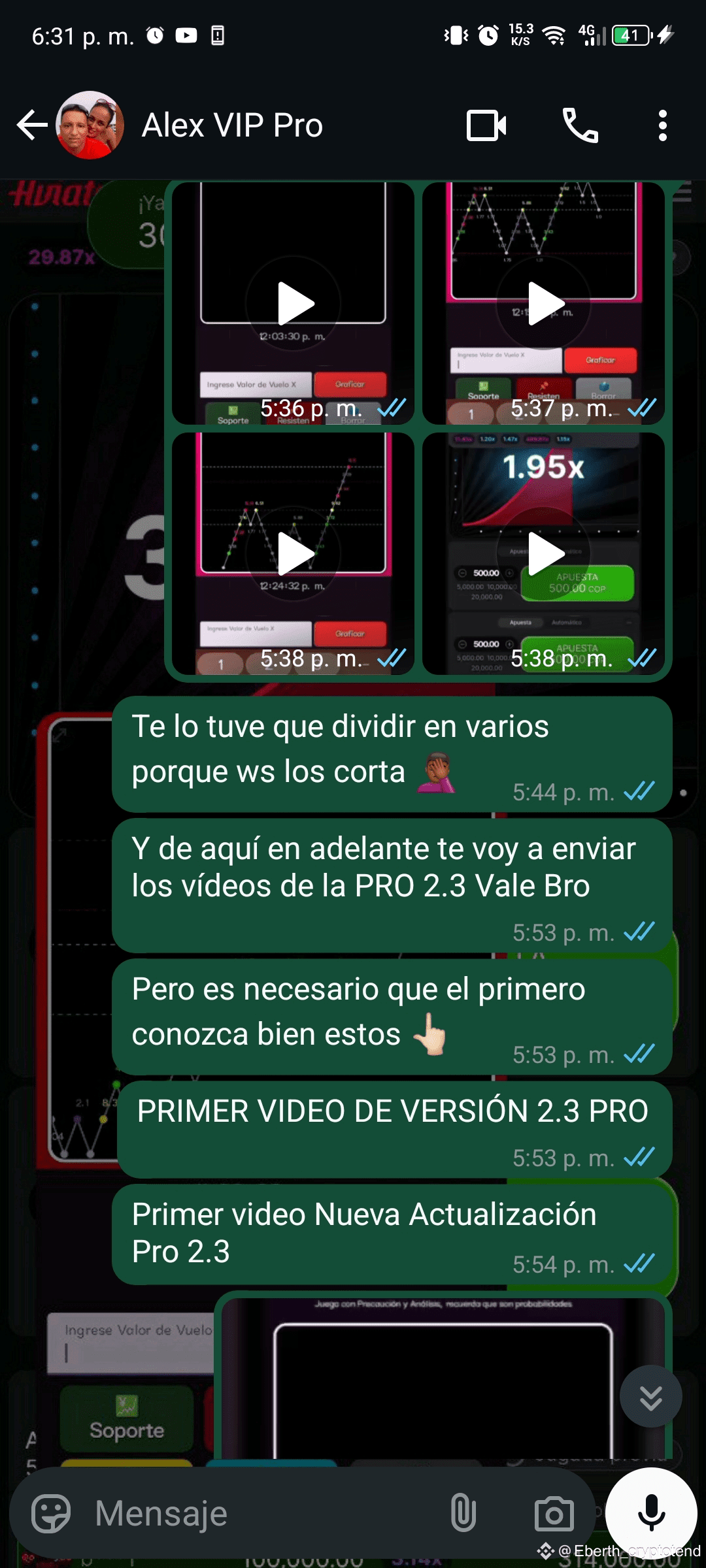
Task: Play the 1.95x video sent at 5:38 p. m.
Action: 543,553
